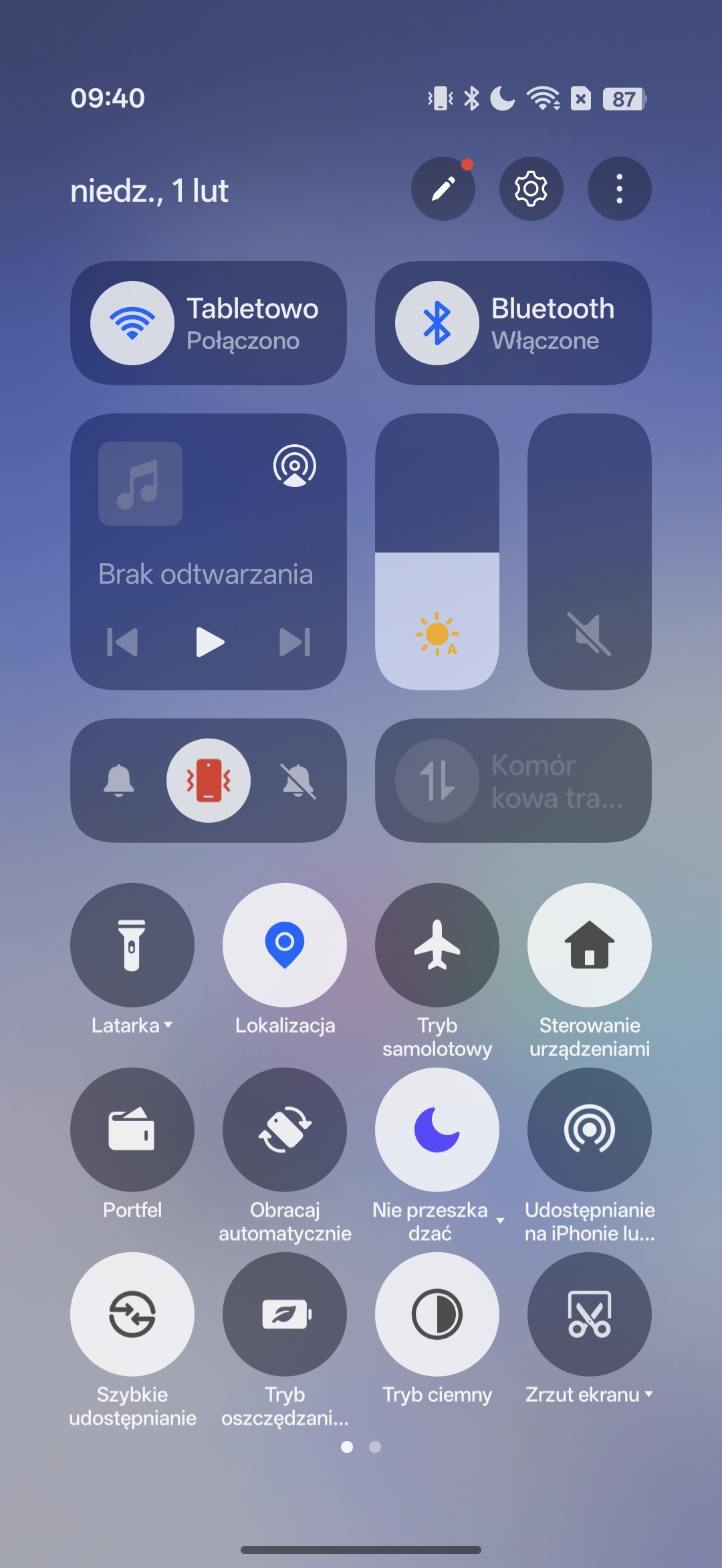Turn off Nie przeszkadzać

tap(437, 1129)
